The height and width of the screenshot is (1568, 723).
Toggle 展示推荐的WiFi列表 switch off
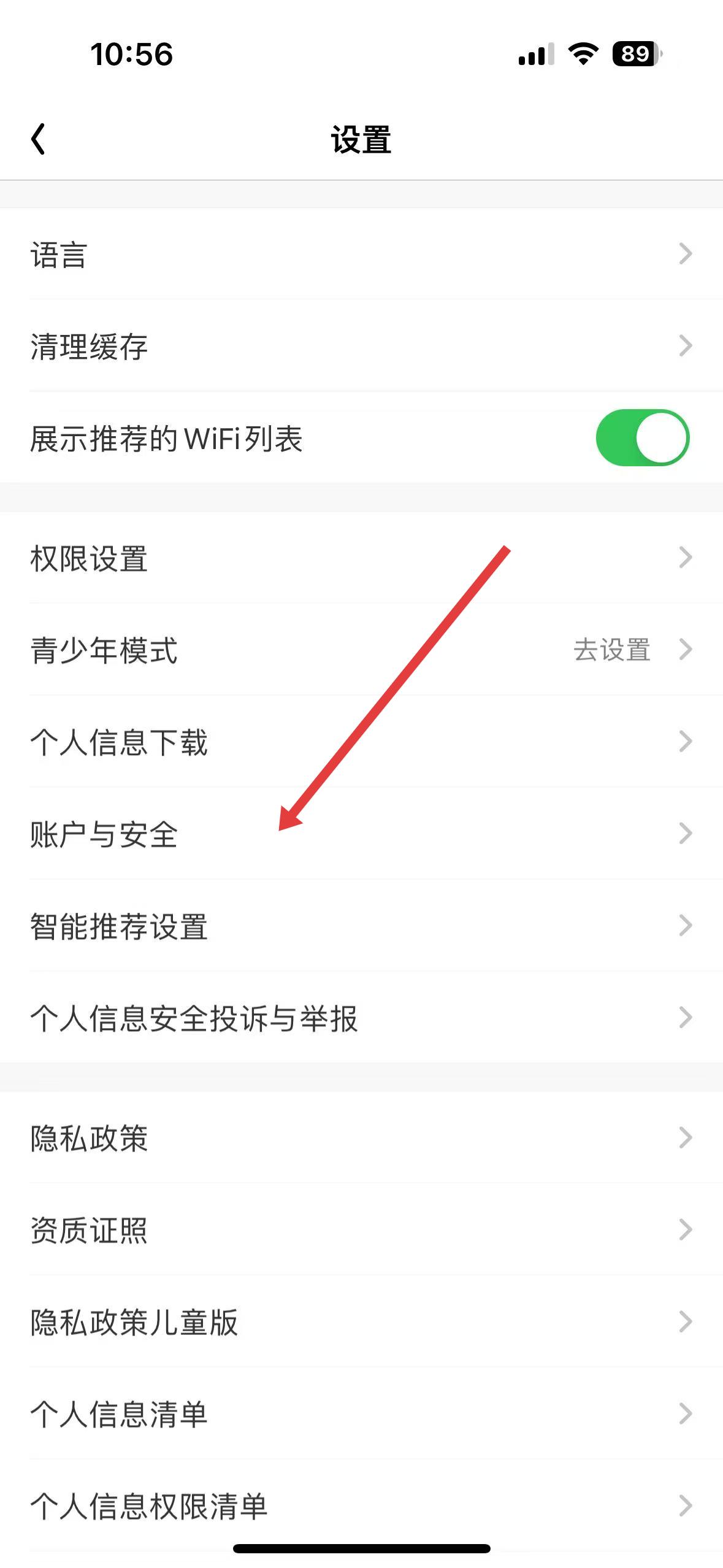642,438
